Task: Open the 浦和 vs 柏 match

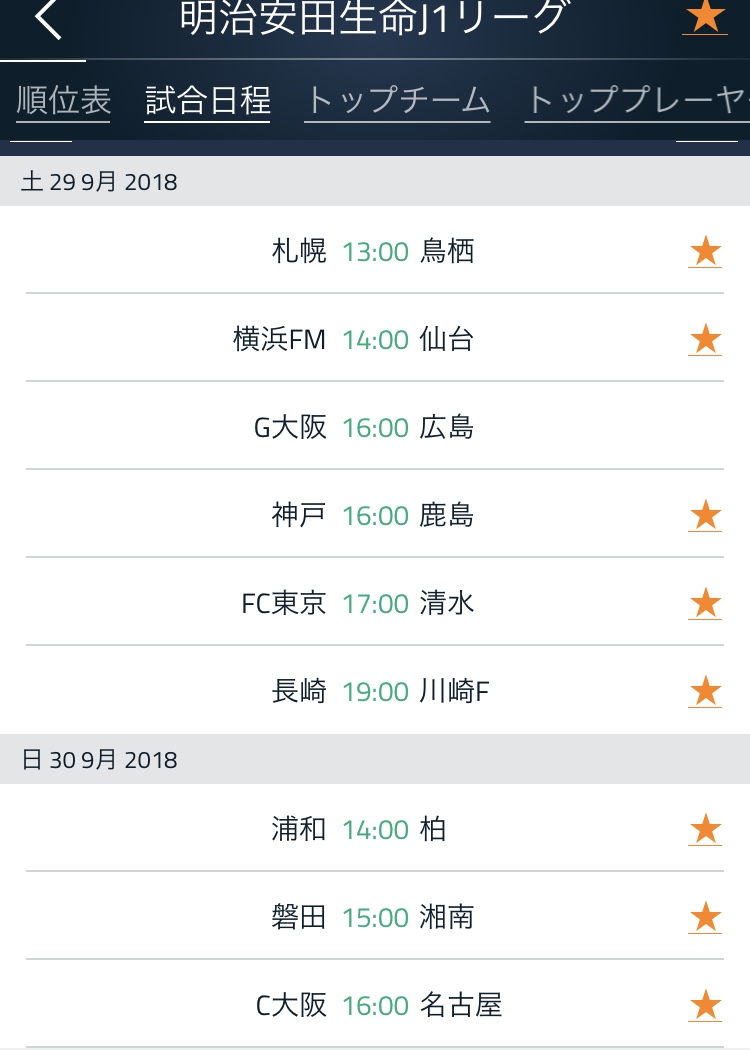Action: point(374,829)
